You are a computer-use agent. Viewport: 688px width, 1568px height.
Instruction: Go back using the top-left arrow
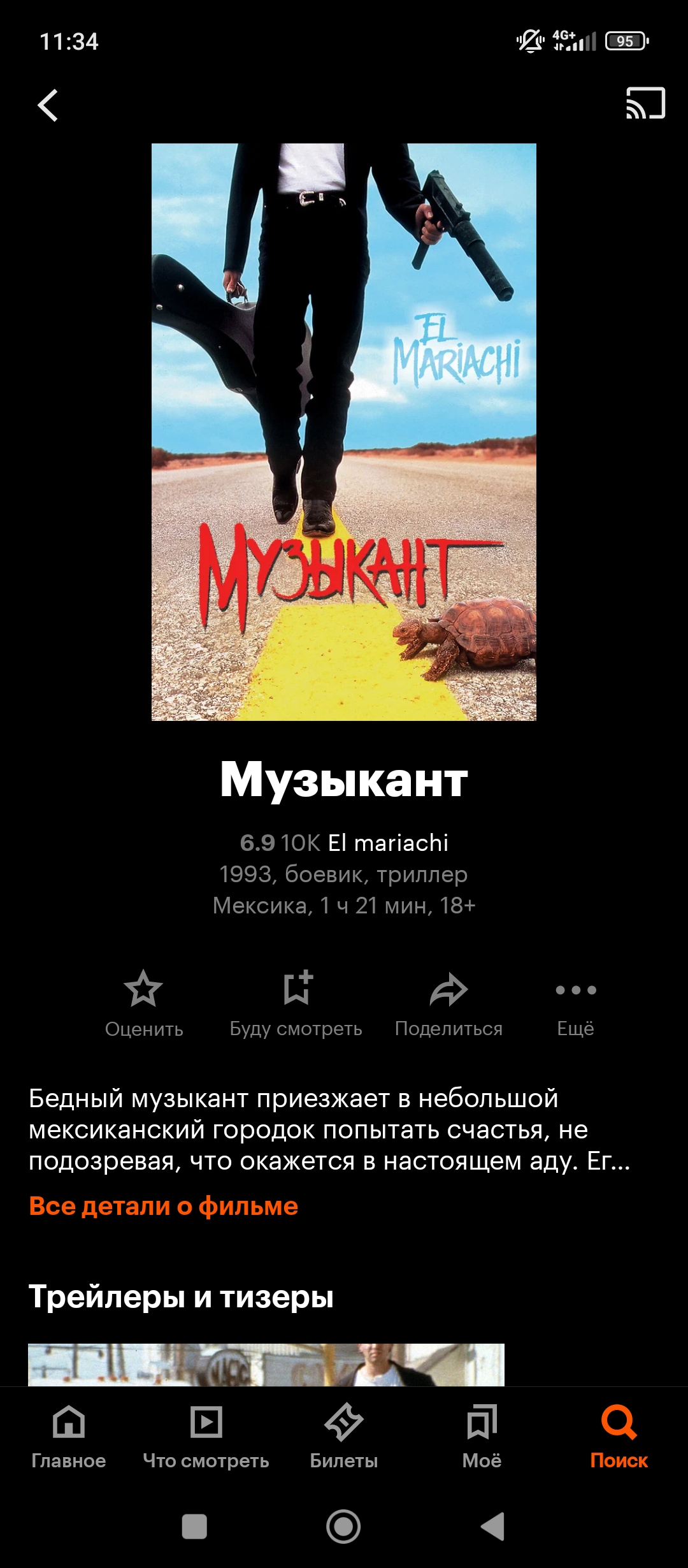48,105
